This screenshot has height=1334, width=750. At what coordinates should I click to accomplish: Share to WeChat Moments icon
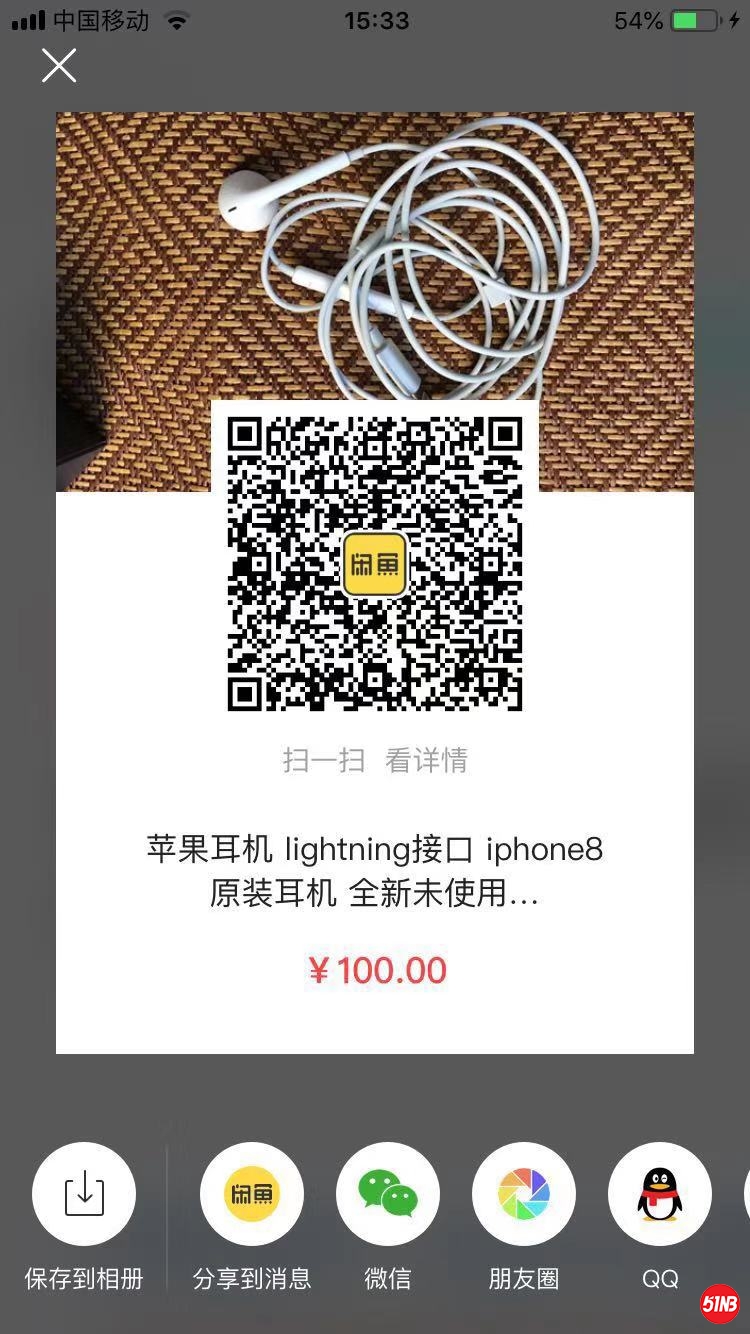pos(523,1193)
